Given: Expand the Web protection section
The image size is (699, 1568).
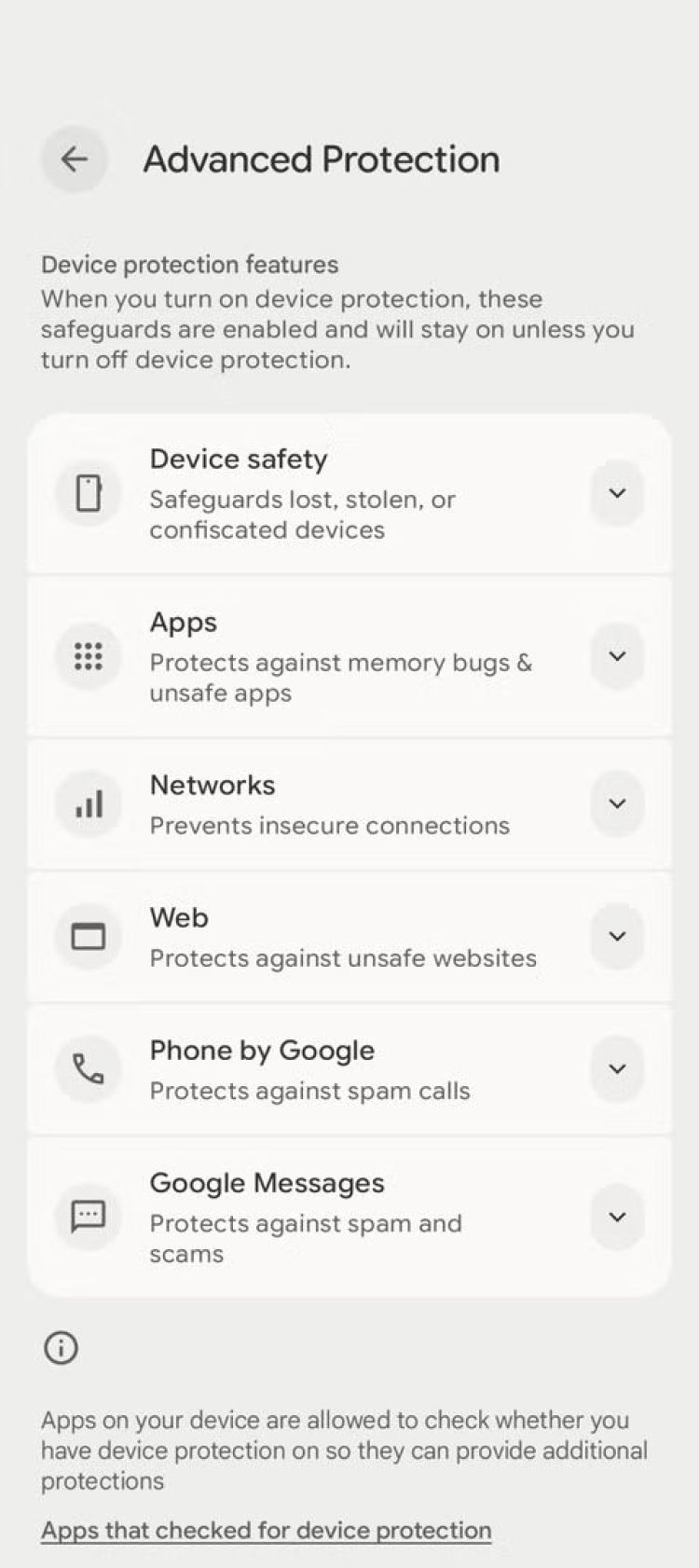Looking at the screenshot, I should coord(617,936).
